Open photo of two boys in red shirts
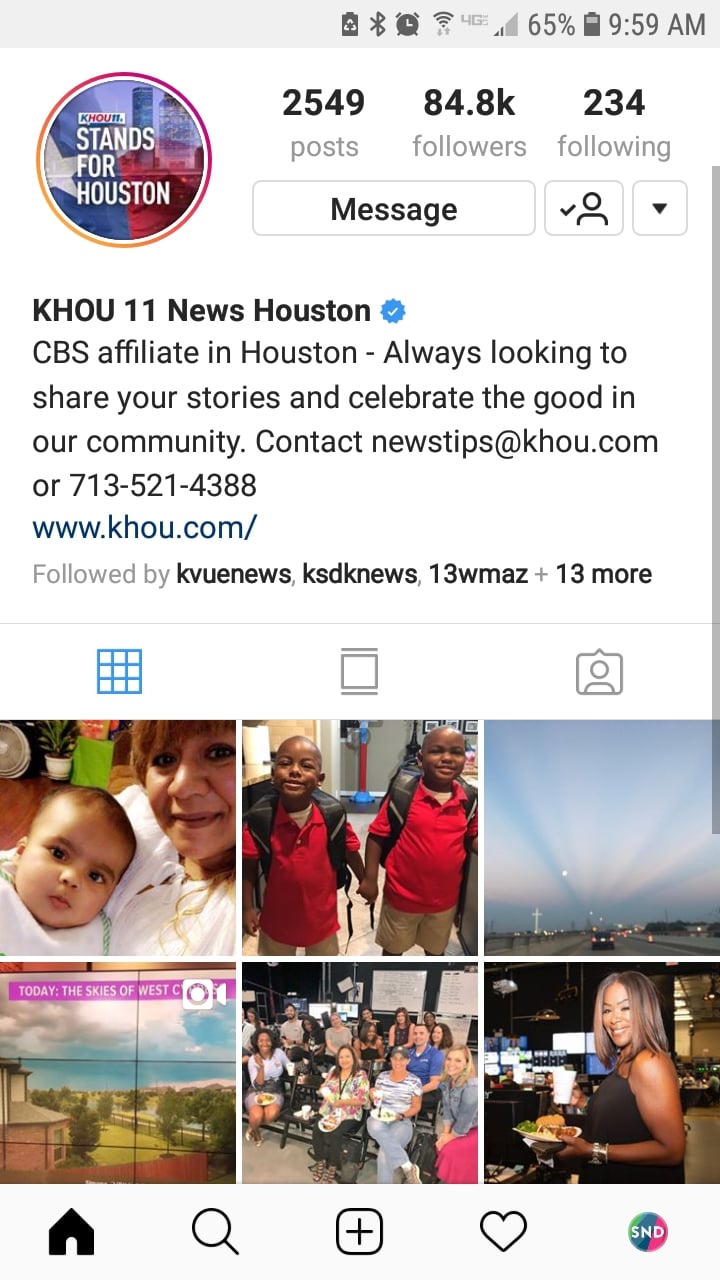 click(360, 838)
